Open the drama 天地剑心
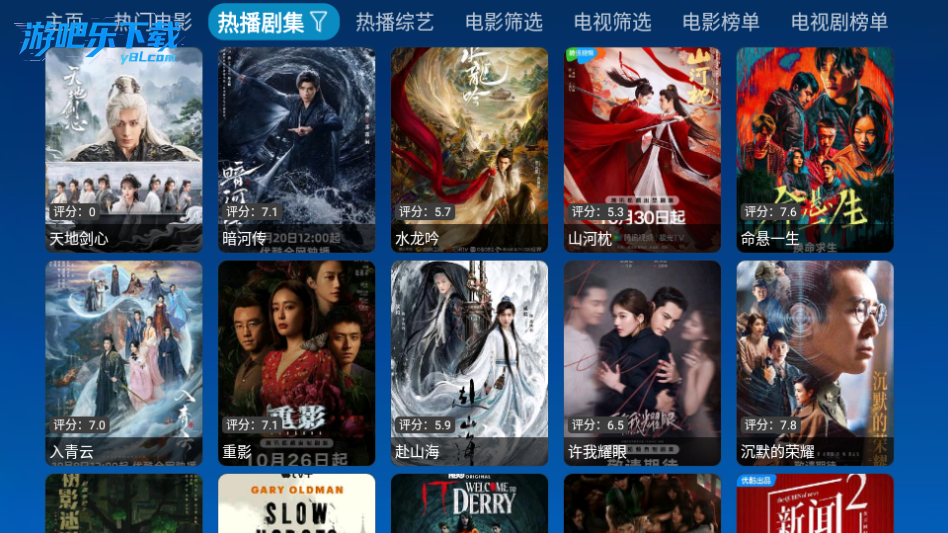The height and width of the screenshot is (533, 948). (124, 149)
